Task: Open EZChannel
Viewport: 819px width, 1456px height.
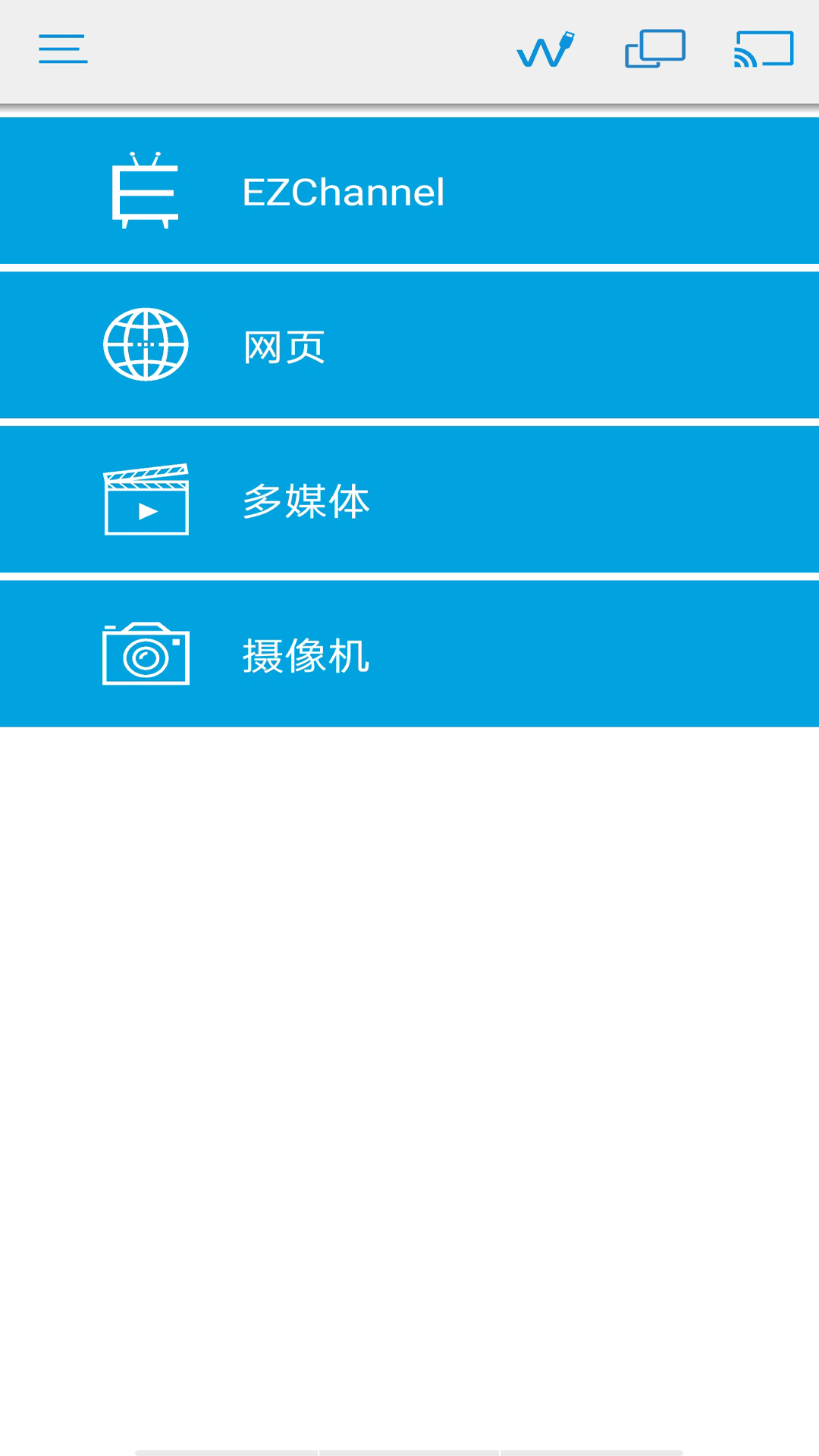Action: [x=409, y=191]
